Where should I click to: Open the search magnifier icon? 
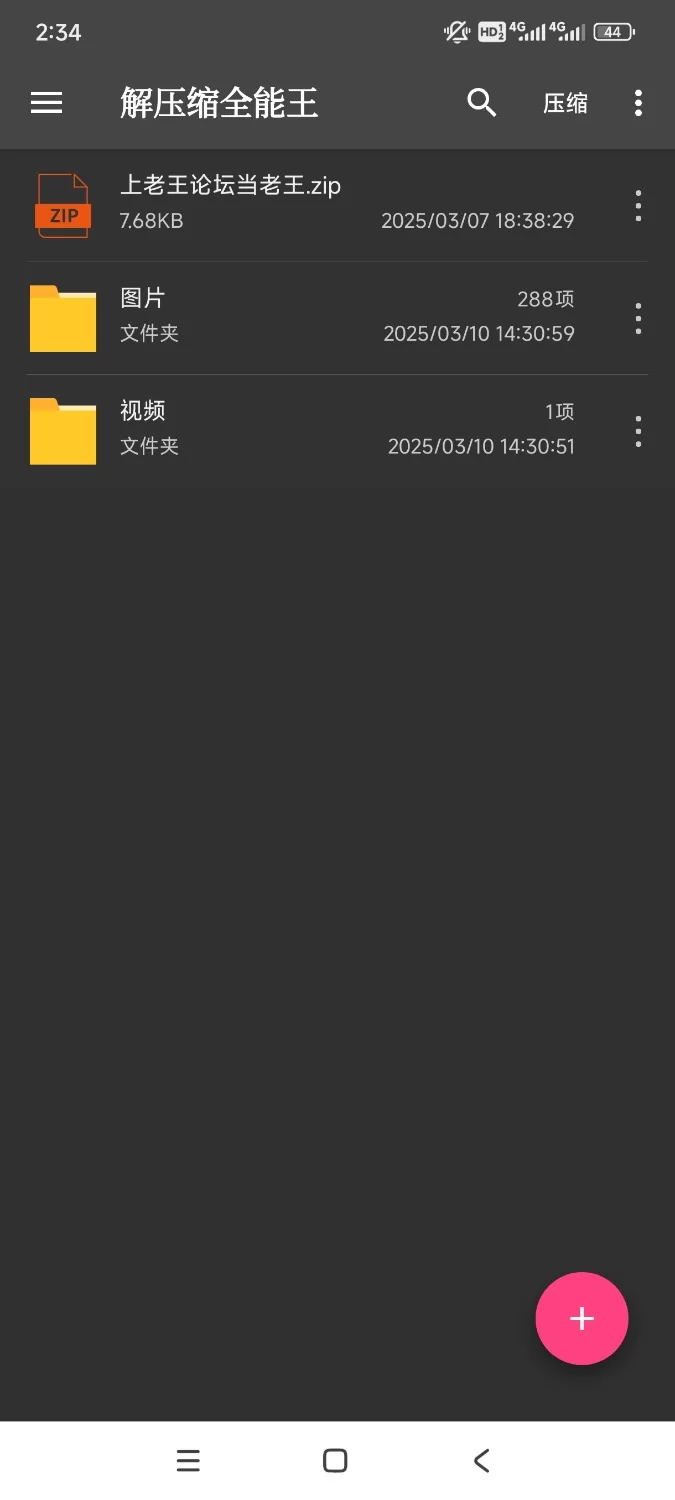pyautogui.click(x=482, y=102)
